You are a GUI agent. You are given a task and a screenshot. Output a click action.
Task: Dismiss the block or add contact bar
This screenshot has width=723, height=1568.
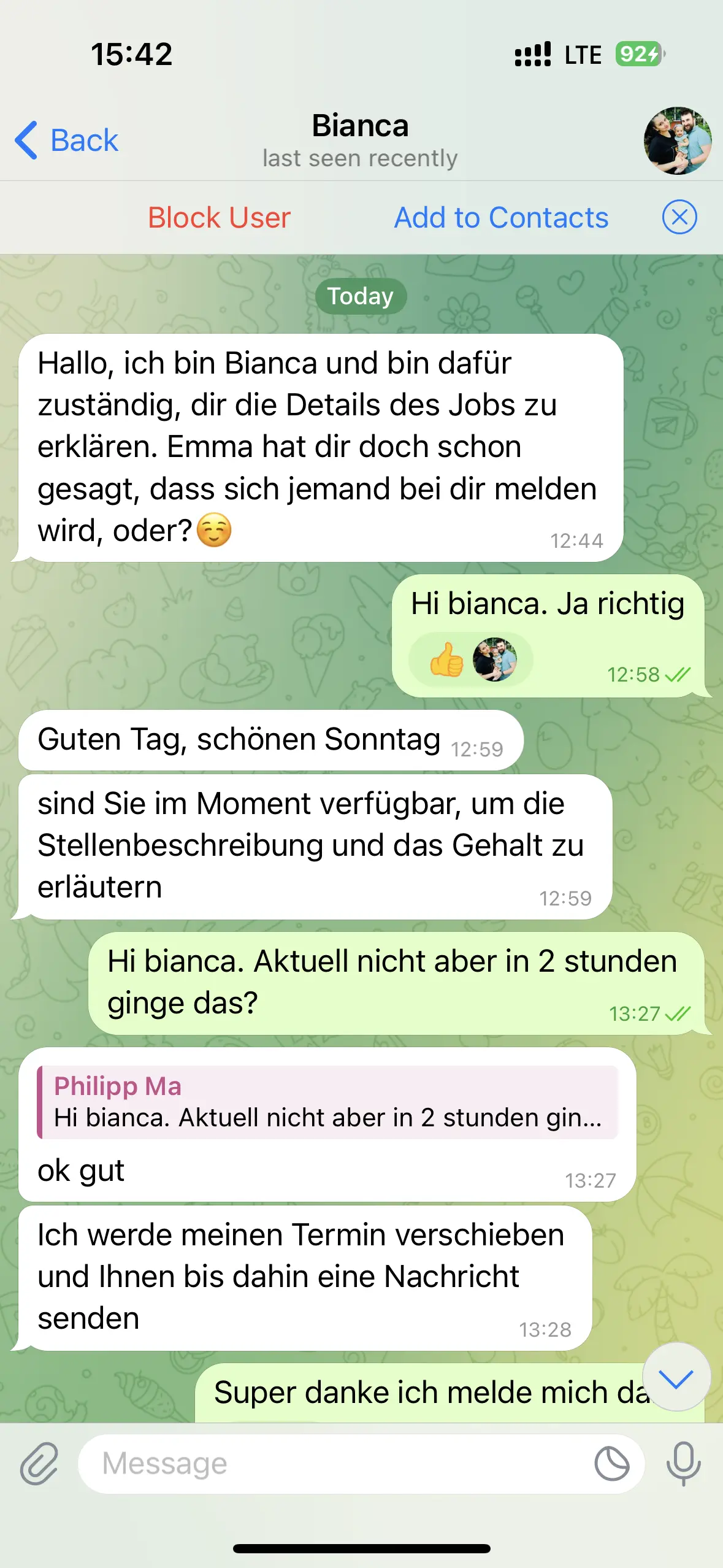coord(679,217)
